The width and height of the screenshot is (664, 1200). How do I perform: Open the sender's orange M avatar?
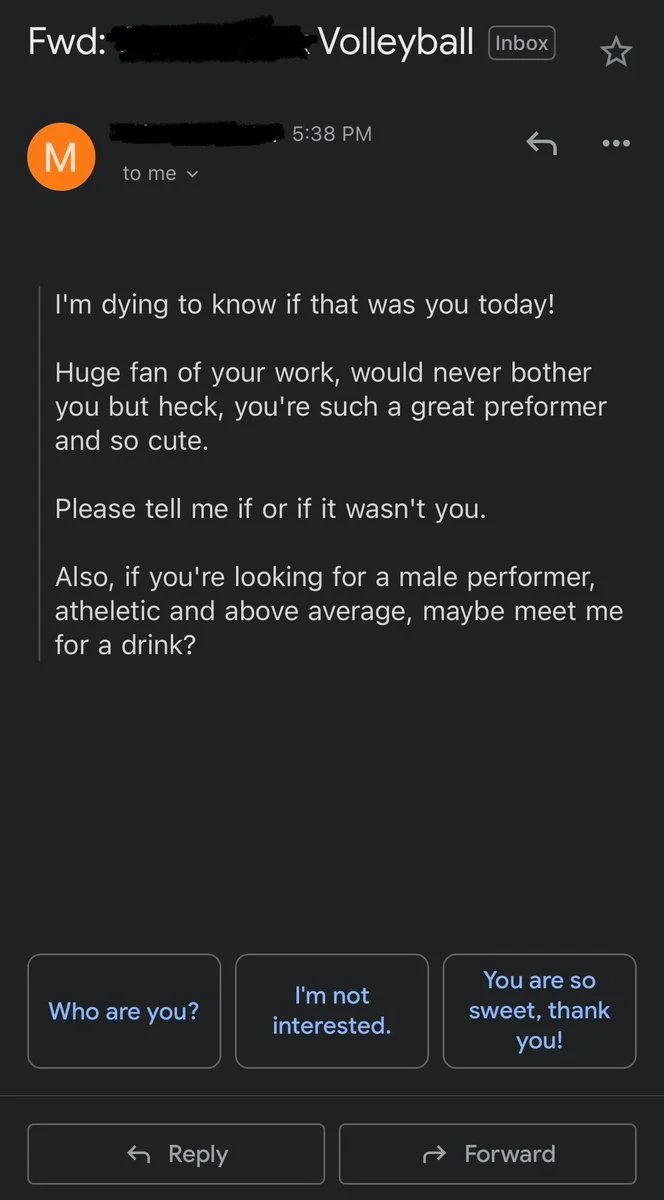(61, 155)
